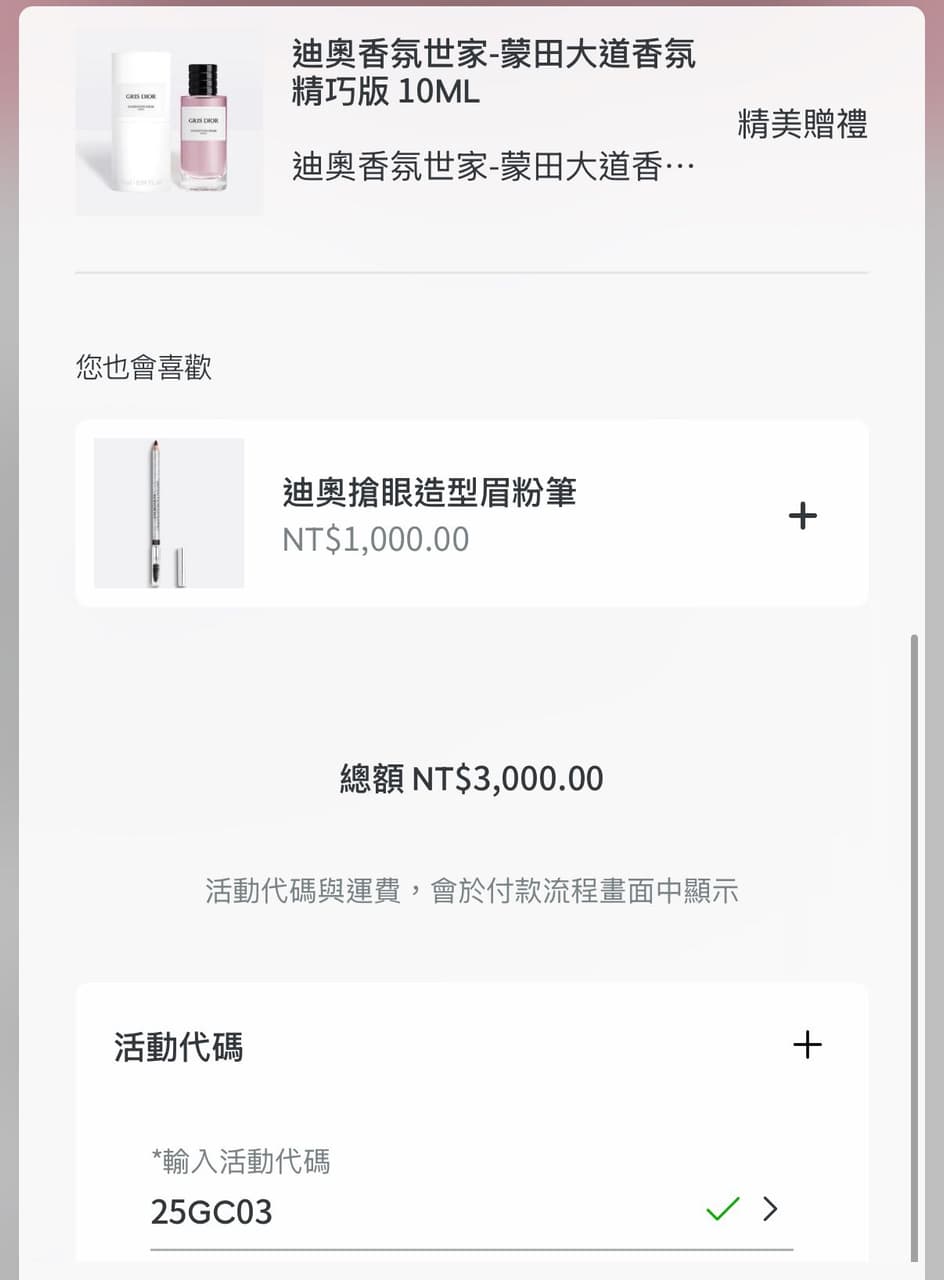Viewport: 944px width, 1280px height.
Task: Expand the 活動代碼 section
Action: pos(806,1046)
